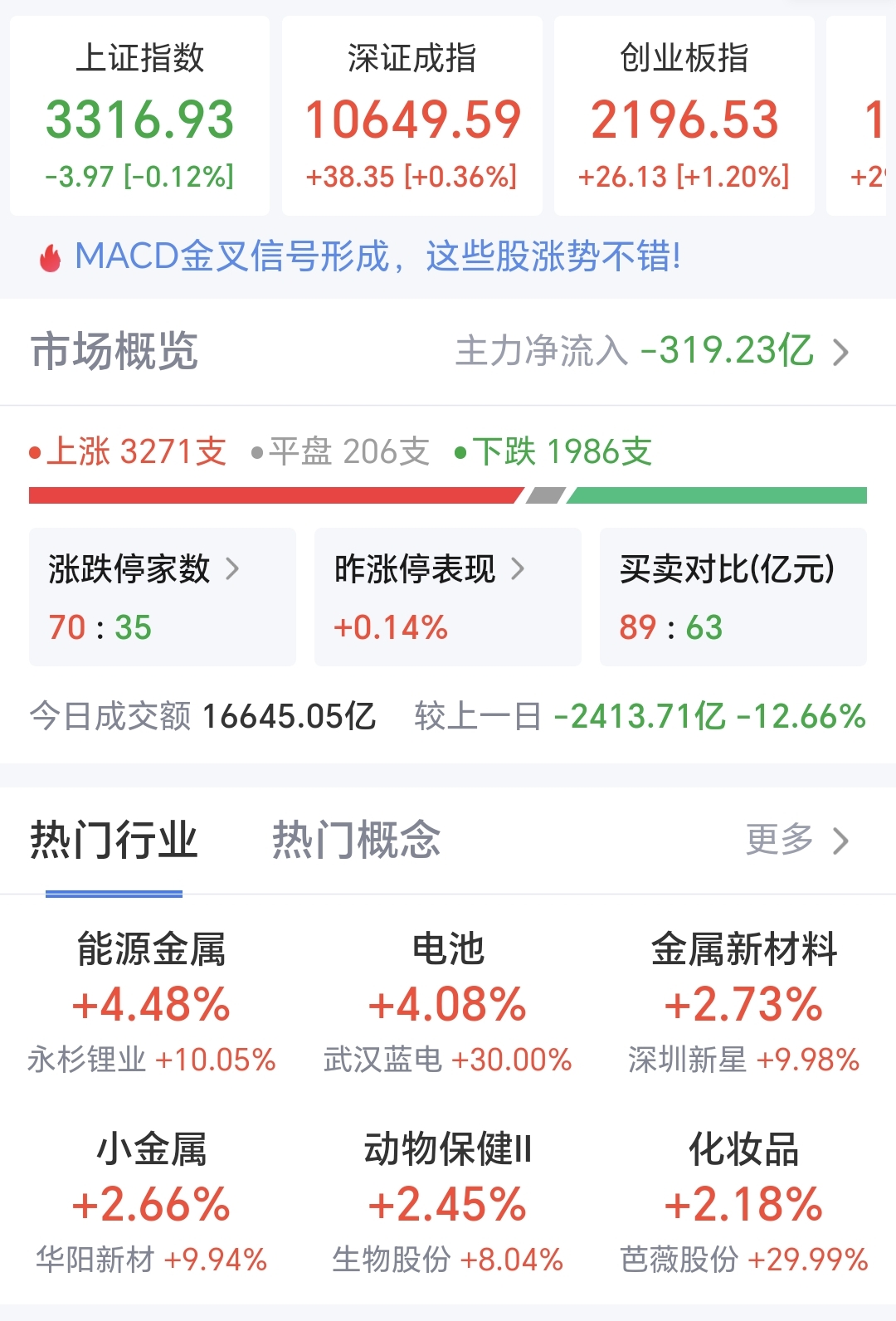The width and height of the screenshot is (896, 1321).
Task: Tap 更多 to see more sectors
Action: click(796, 840)
